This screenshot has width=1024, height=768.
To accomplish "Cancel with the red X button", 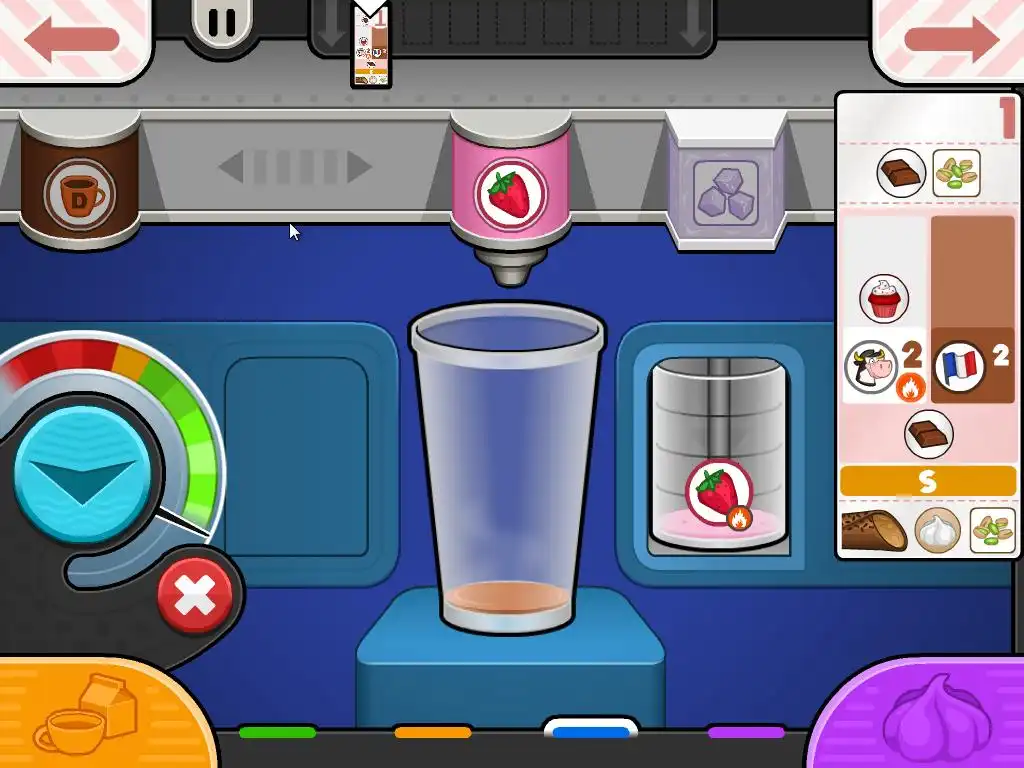I will 195,597.
